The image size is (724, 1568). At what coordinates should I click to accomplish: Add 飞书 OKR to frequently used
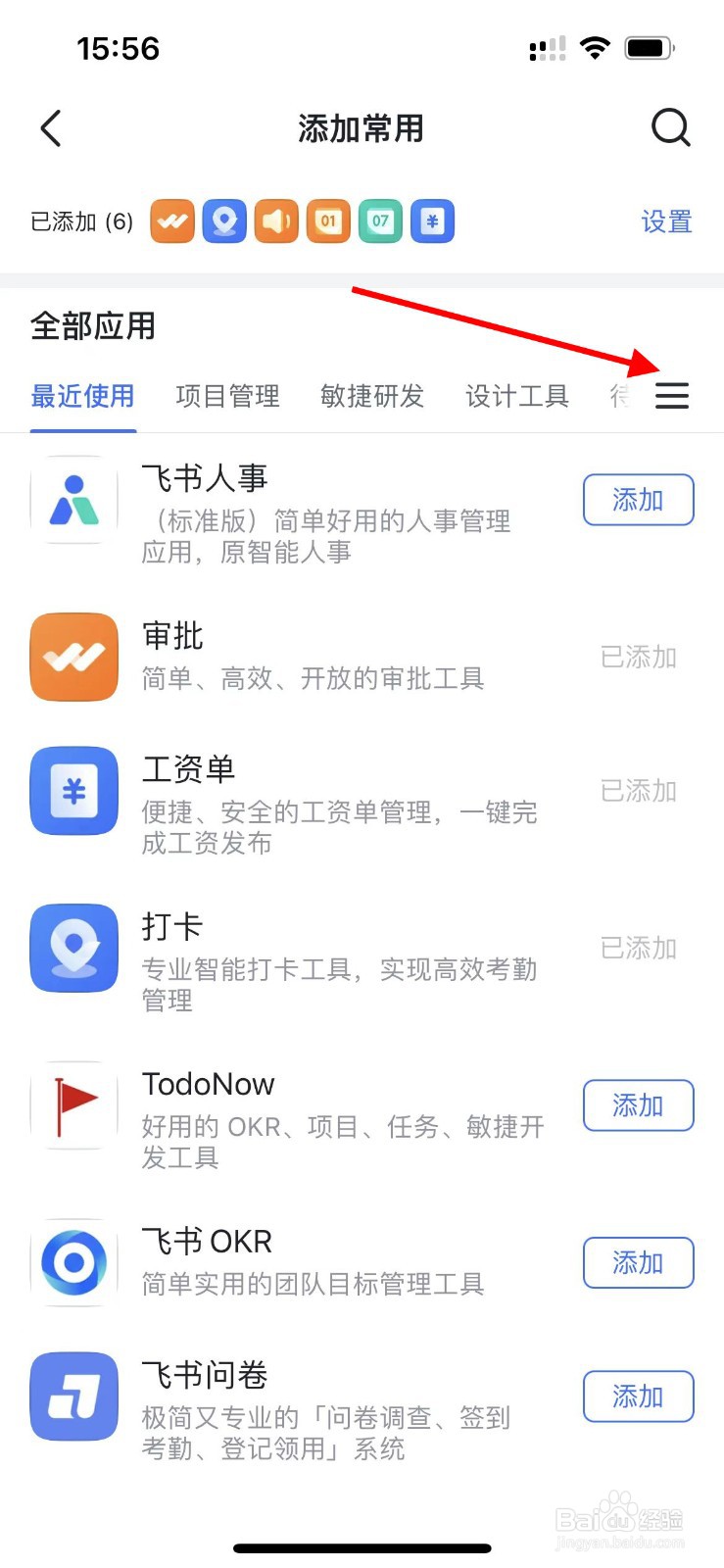(638, 1262)
